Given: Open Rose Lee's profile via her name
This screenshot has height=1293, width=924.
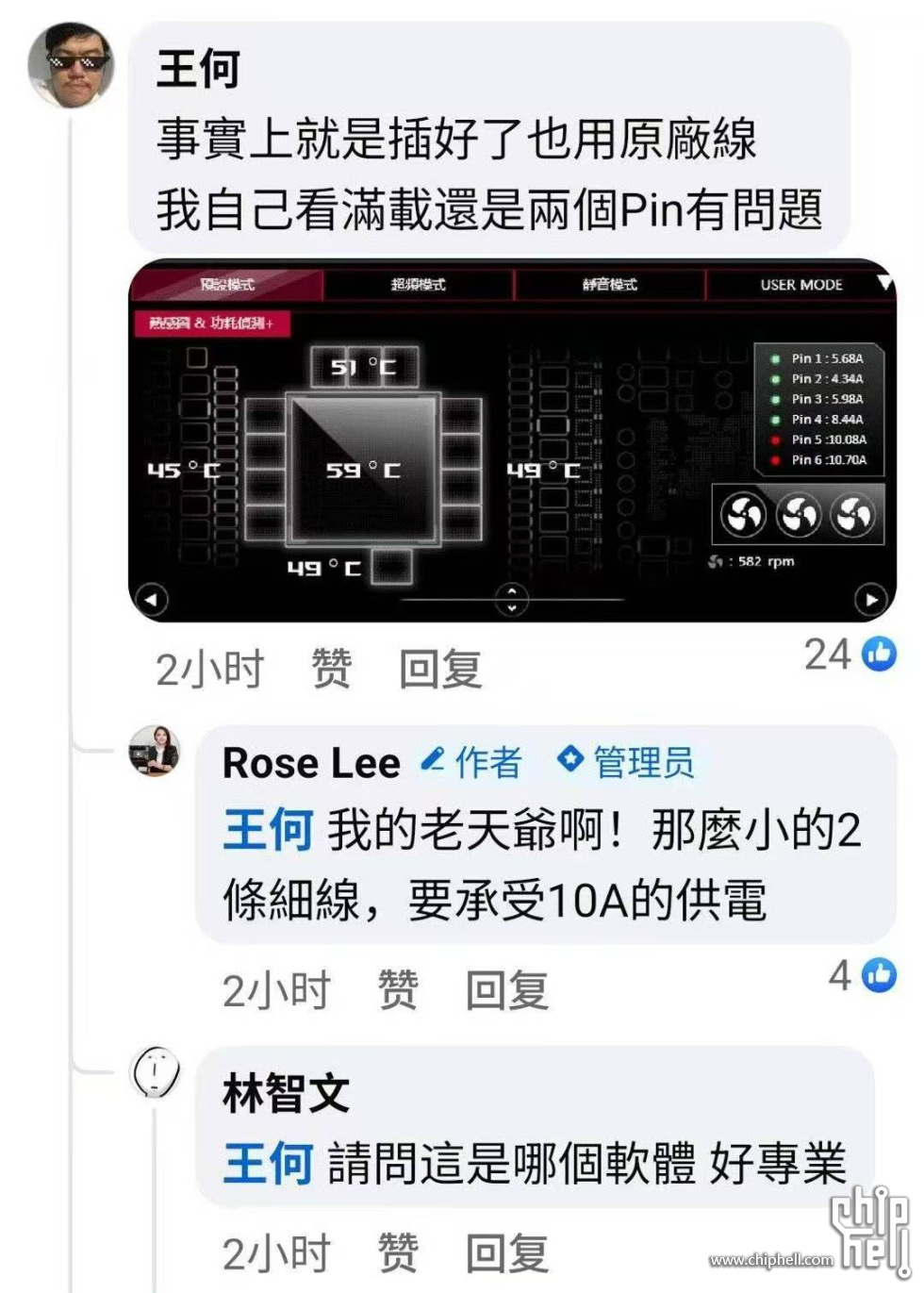Looking at the screenshot, I should 311,763.
